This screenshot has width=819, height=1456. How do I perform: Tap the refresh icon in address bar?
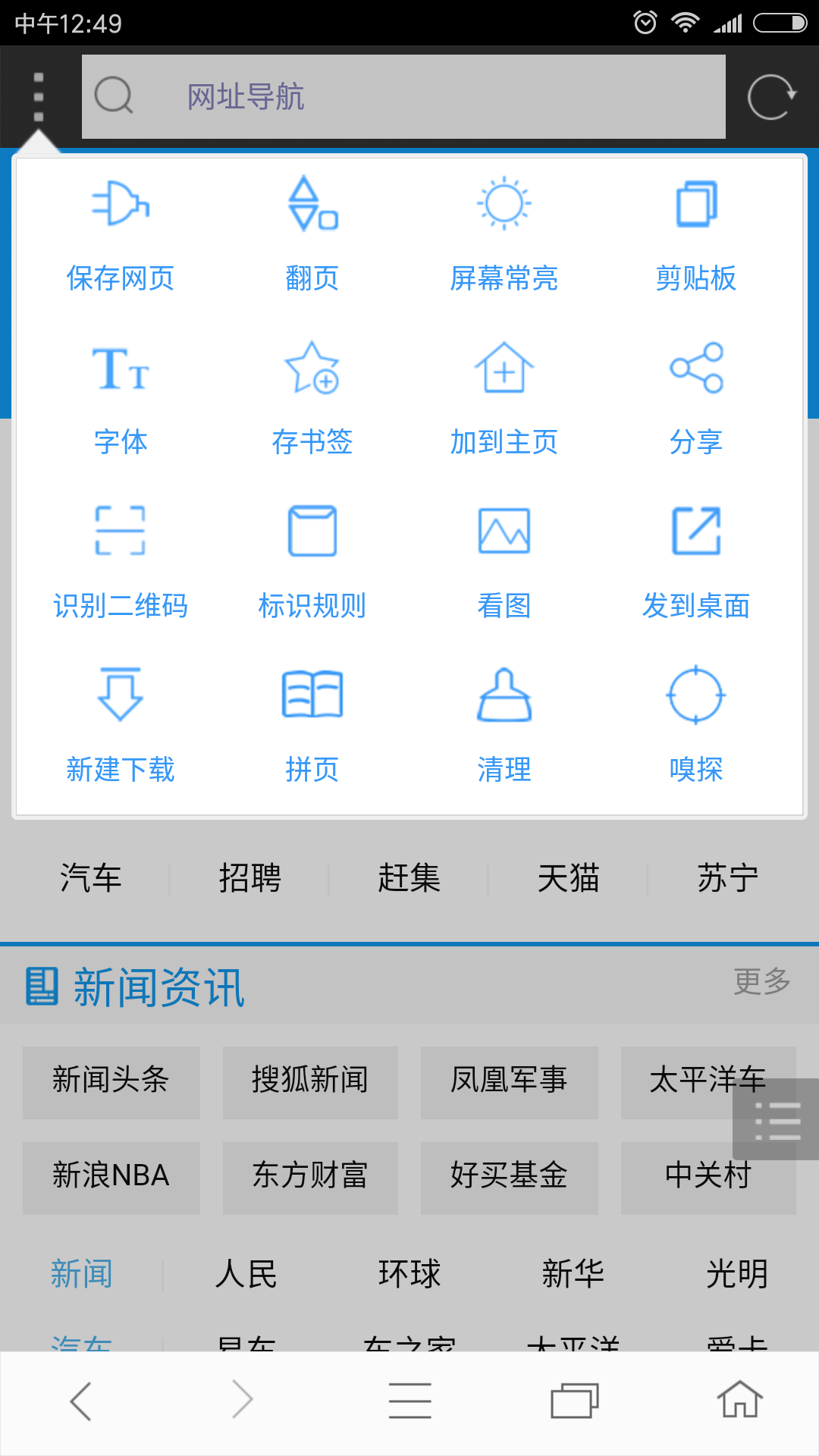click(x=771, y=97)
